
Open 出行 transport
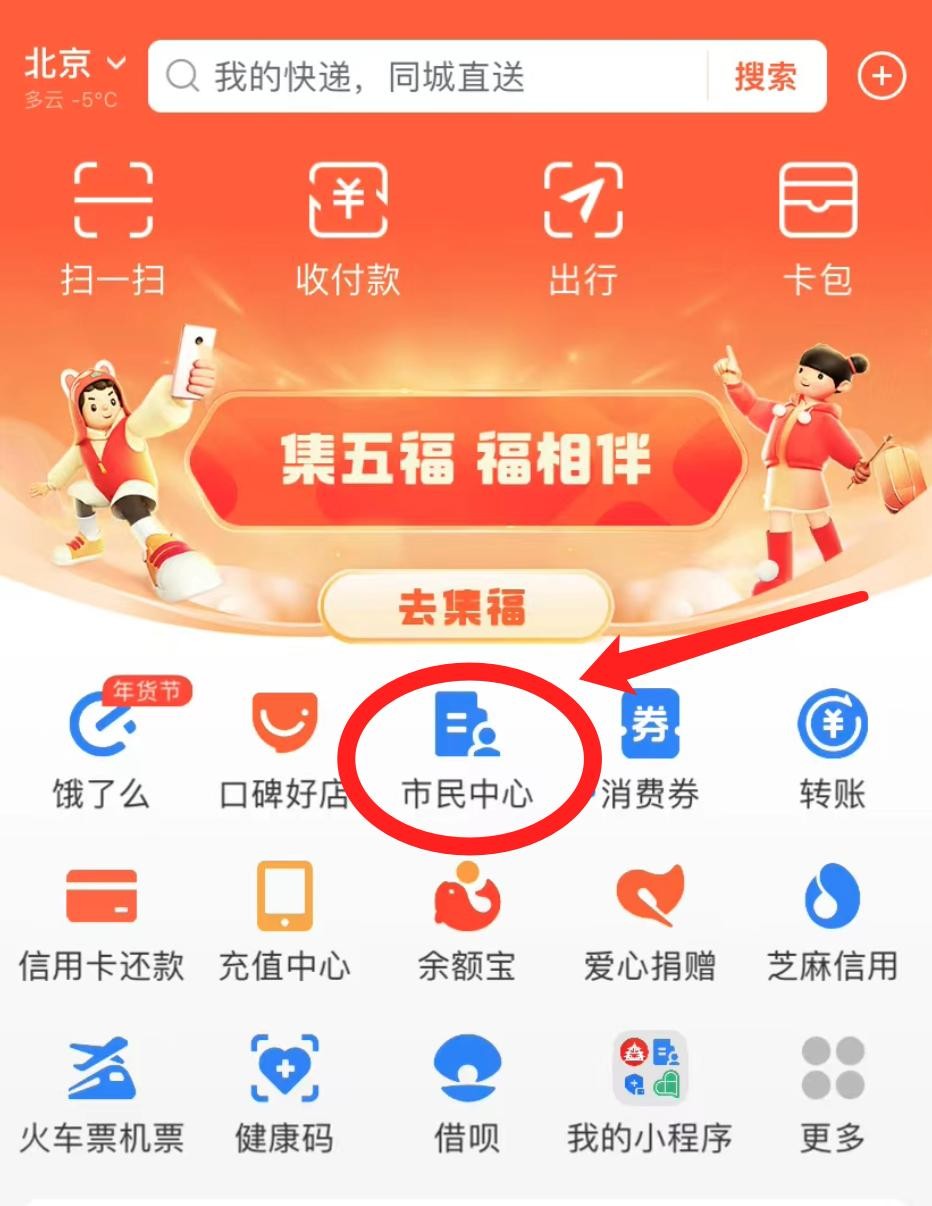coord(583,229)
